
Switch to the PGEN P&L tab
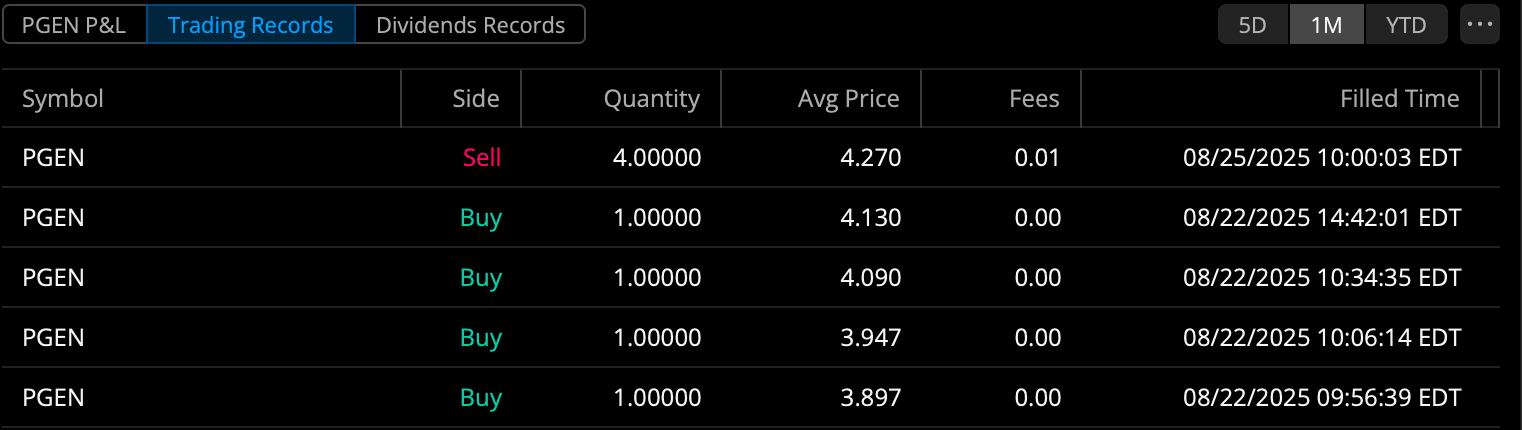coord(74,25)
